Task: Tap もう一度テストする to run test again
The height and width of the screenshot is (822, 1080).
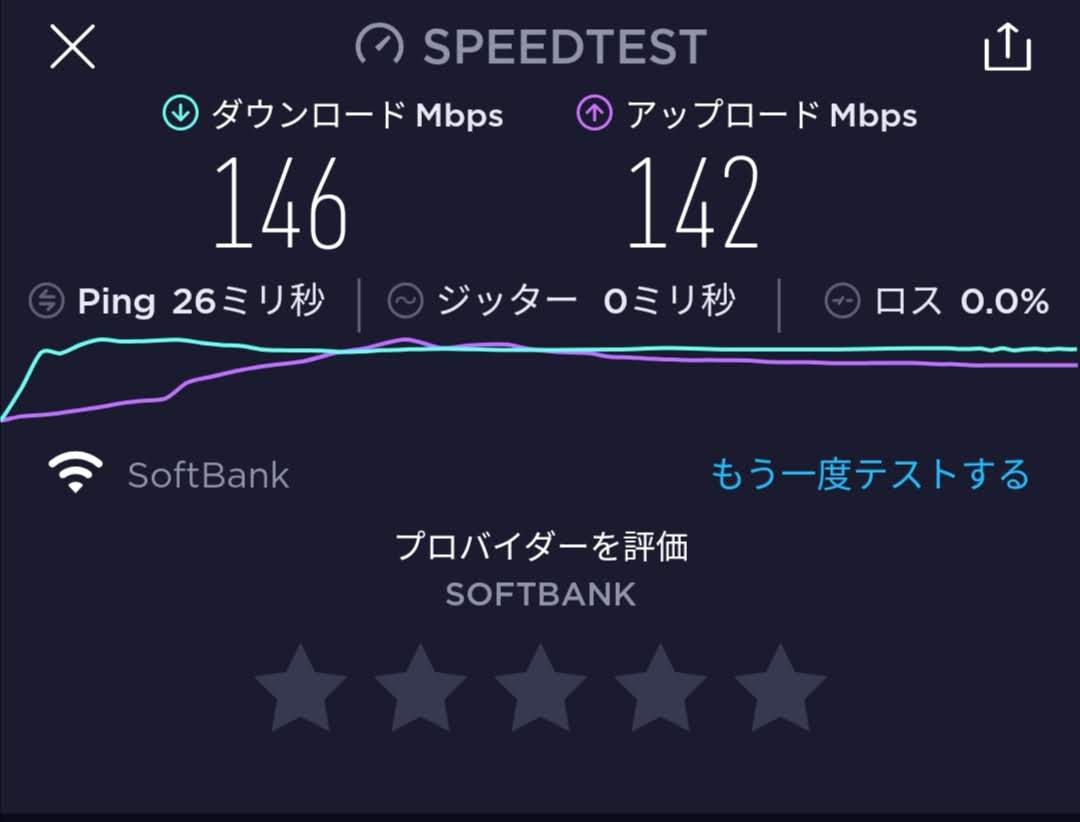Action: 869,473
